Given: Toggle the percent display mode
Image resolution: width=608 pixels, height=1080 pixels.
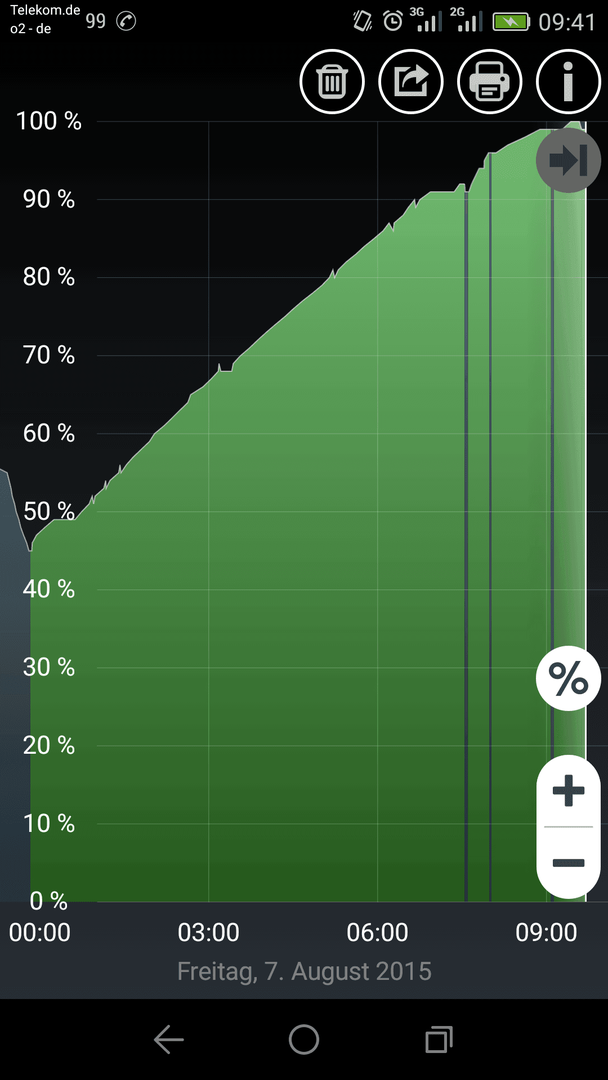Looking at the screenshot, I should coord(568,678).
